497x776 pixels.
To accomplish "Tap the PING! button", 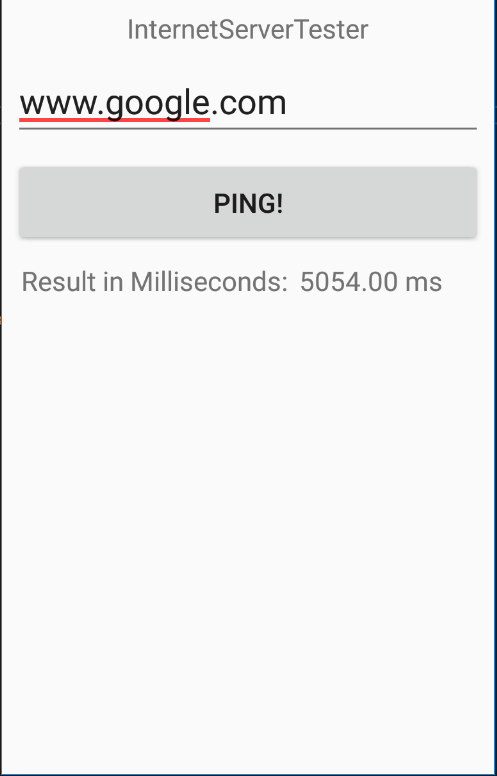I will click(248, 202).
